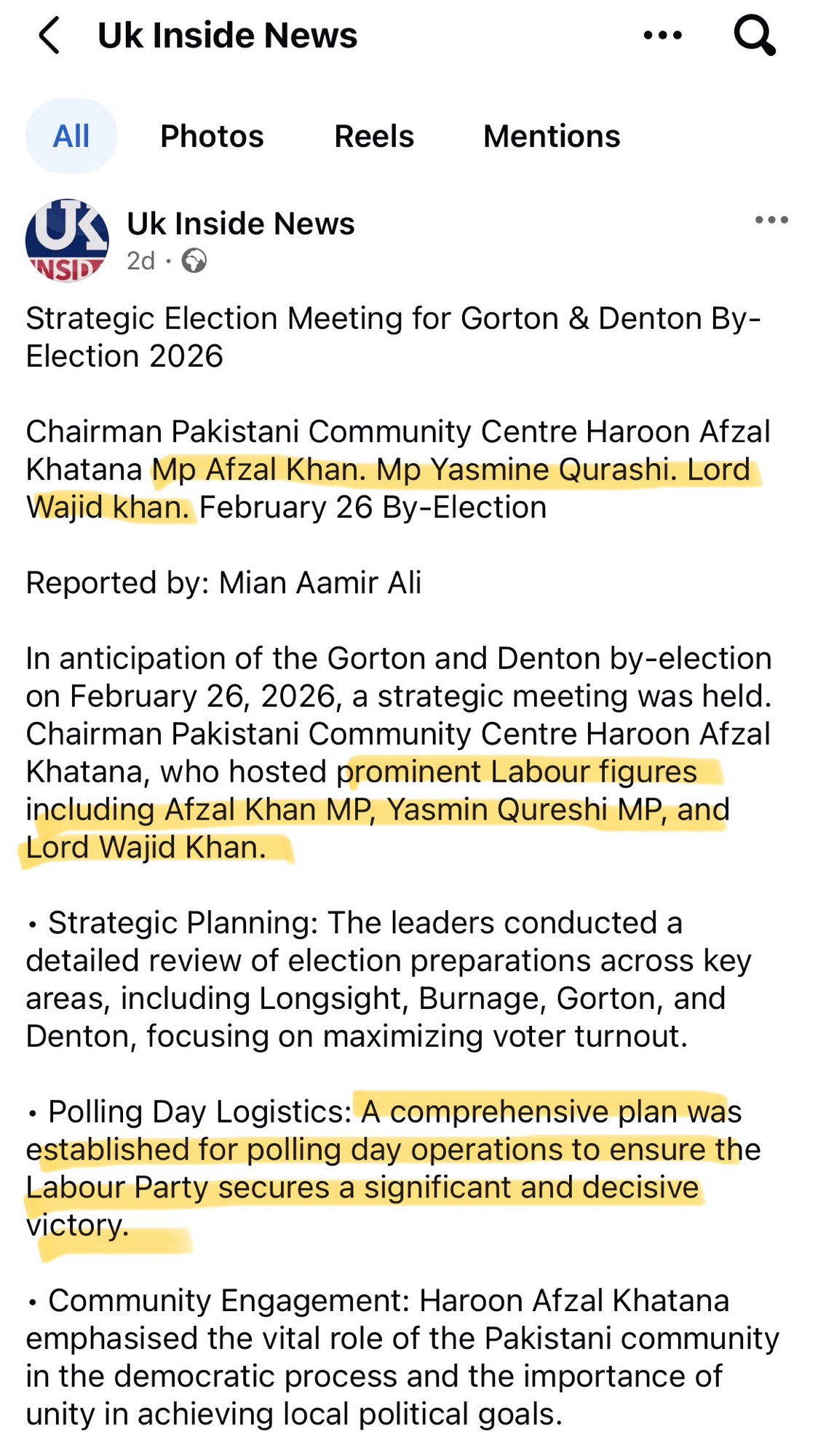Image resolution: width=818 pixels, height=1456 pixels.
Task: Open Uk Inside News profile picture
Action: 67,240
